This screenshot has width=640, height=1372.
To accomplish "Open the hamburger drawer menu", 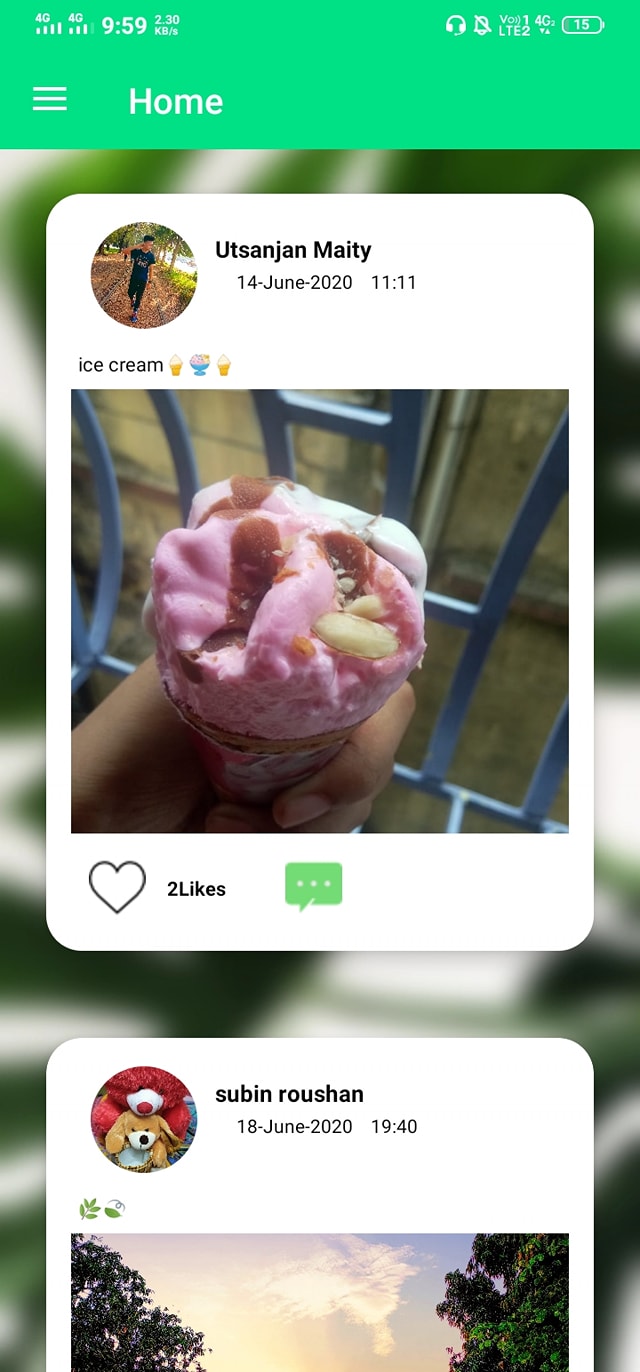I will click(x=50, y=99).
